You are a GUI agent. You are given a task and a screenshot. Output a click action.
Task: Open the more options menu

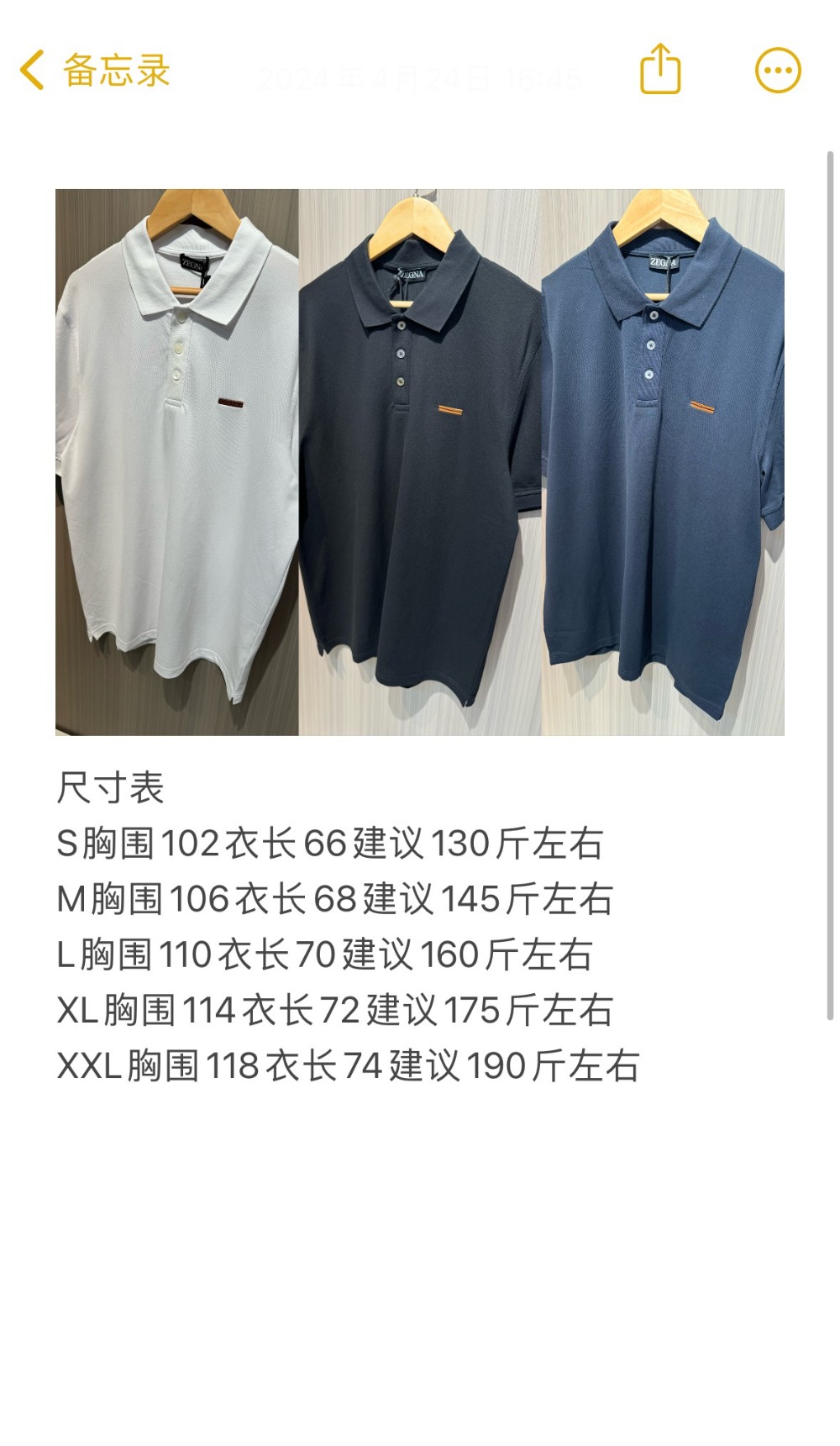(778, 71)
